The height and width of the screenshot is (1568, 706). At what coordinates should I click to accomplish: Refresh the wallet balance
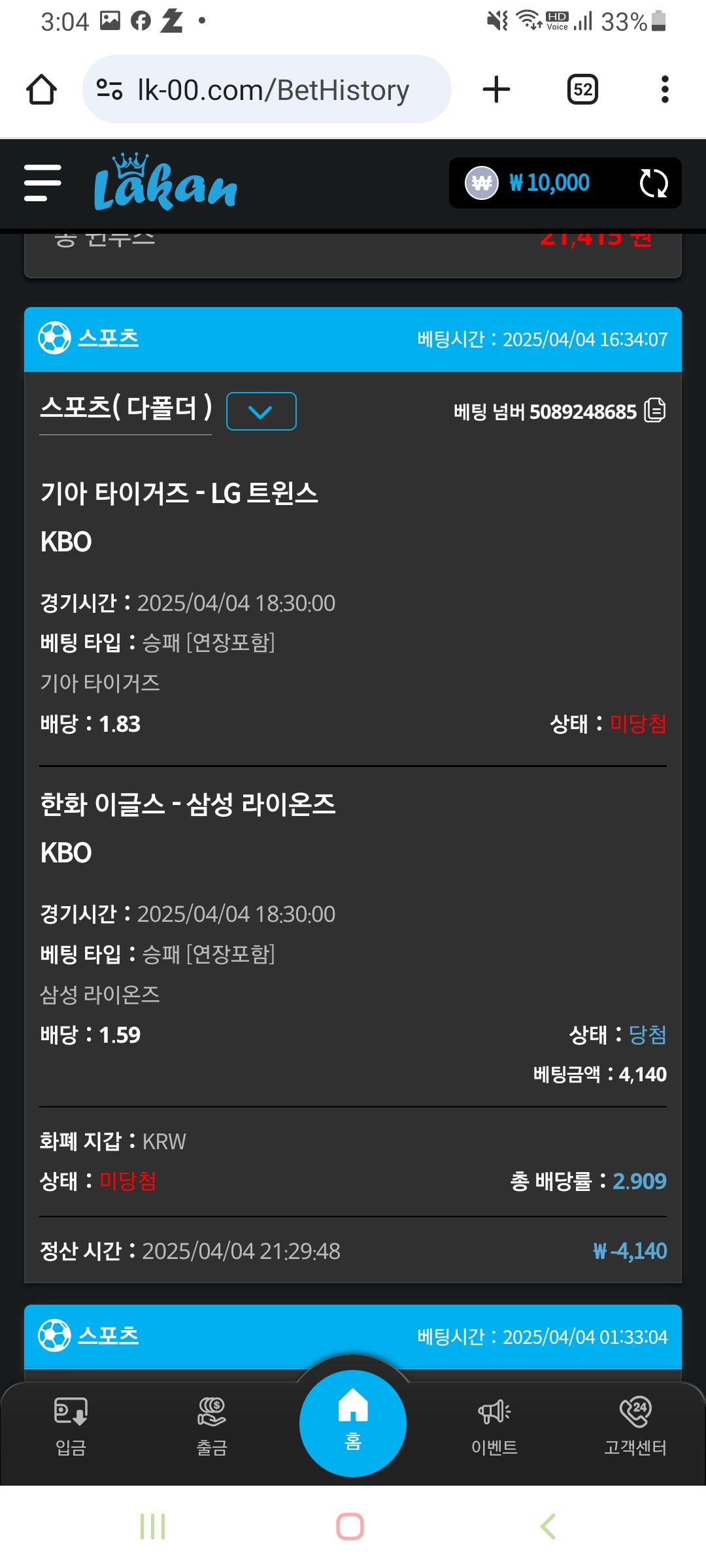click(x=653, y=183)
